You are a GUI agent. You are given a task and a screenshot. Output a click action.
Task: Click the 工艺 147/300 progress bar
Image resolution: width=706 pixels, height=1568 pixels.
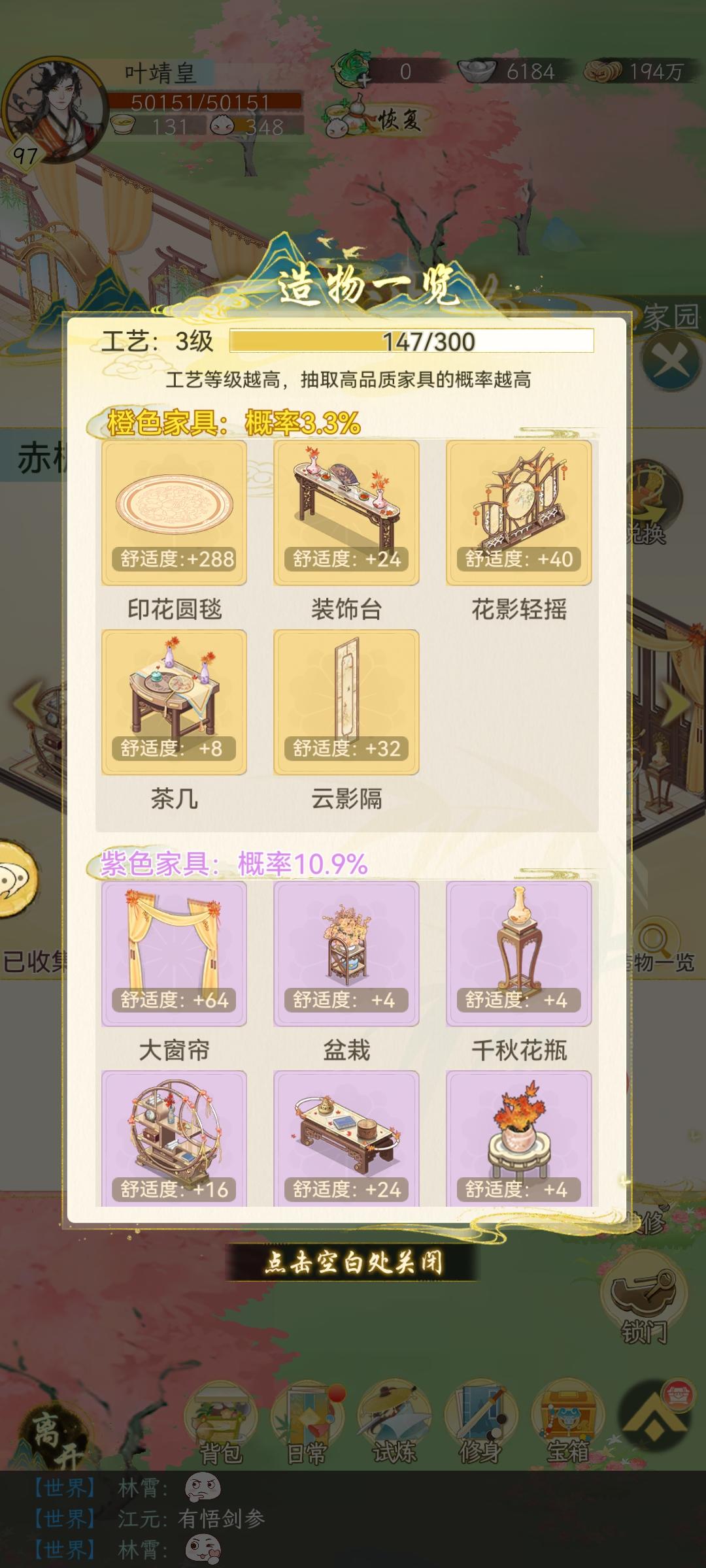(x=412, y=340)
